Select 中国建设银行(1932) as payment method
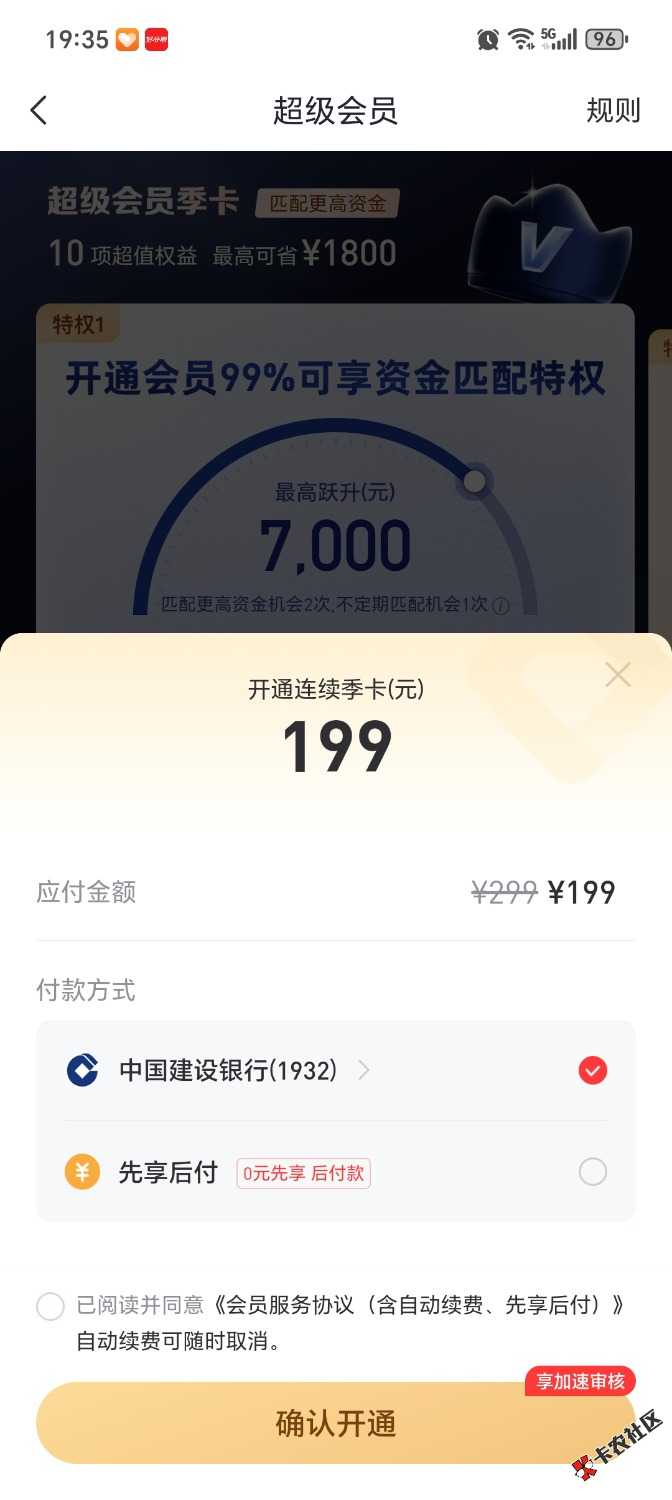Screen dimensions: 672x1500 593,1070
